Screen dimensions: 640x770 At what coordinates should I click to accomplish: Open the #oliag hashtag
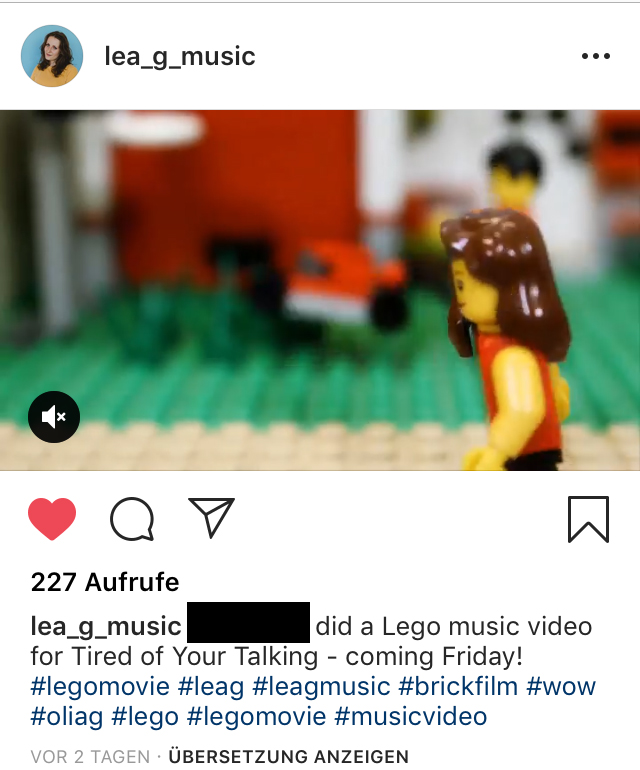67,716
